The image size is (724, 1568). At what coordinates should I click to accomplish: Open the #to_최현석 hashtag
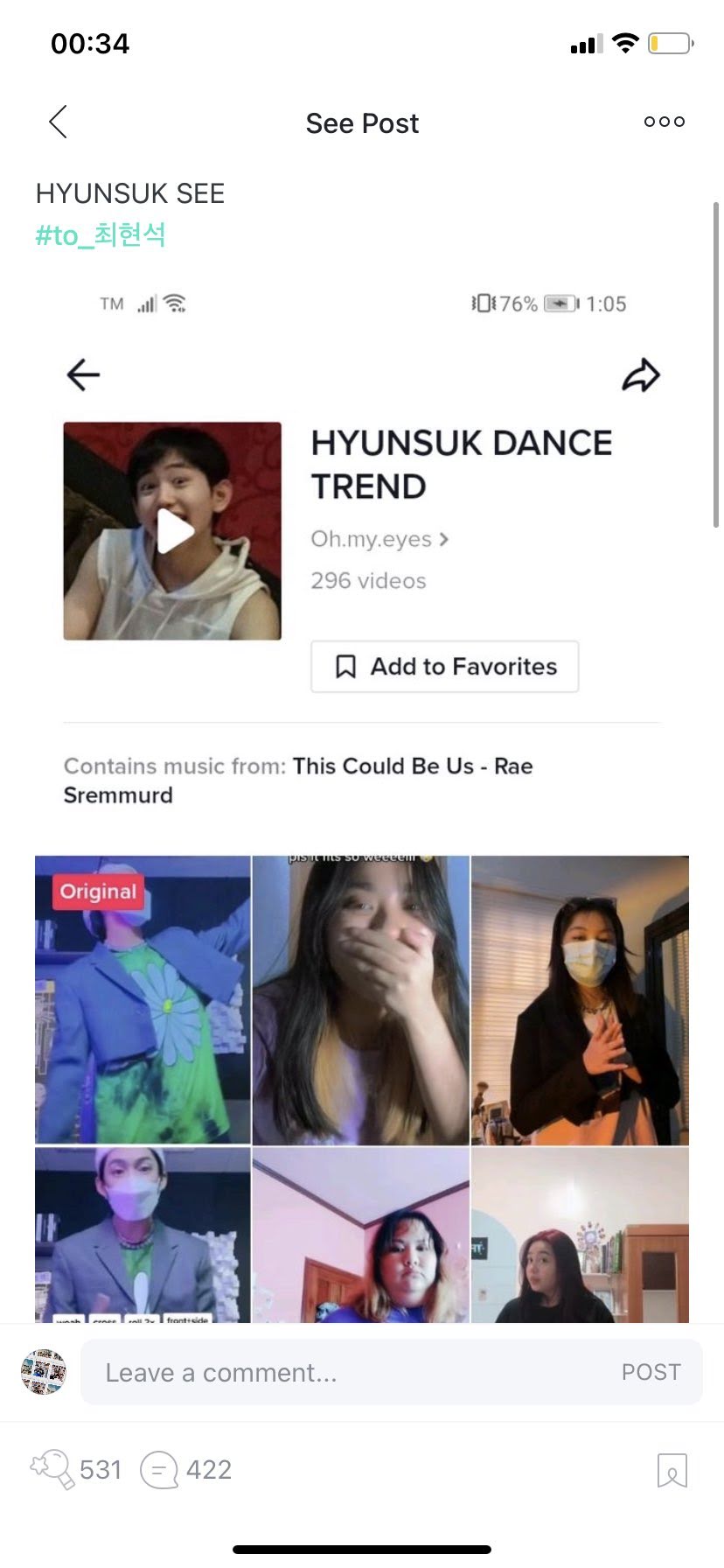point(101,235)
